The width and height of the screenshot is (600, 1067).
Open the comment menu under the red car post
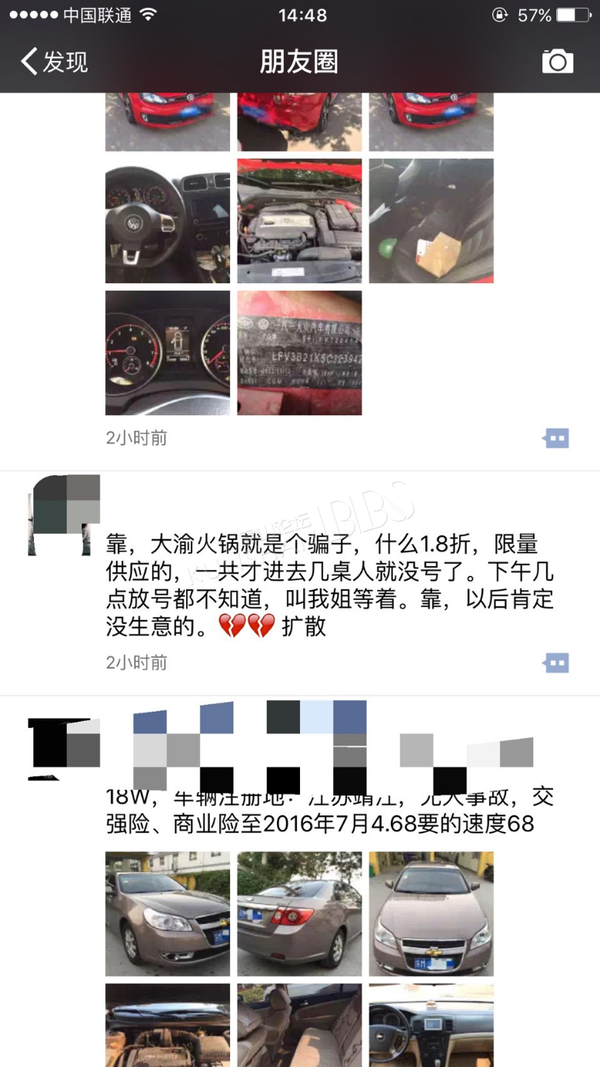pyautogui.click(x=556, y=438)
